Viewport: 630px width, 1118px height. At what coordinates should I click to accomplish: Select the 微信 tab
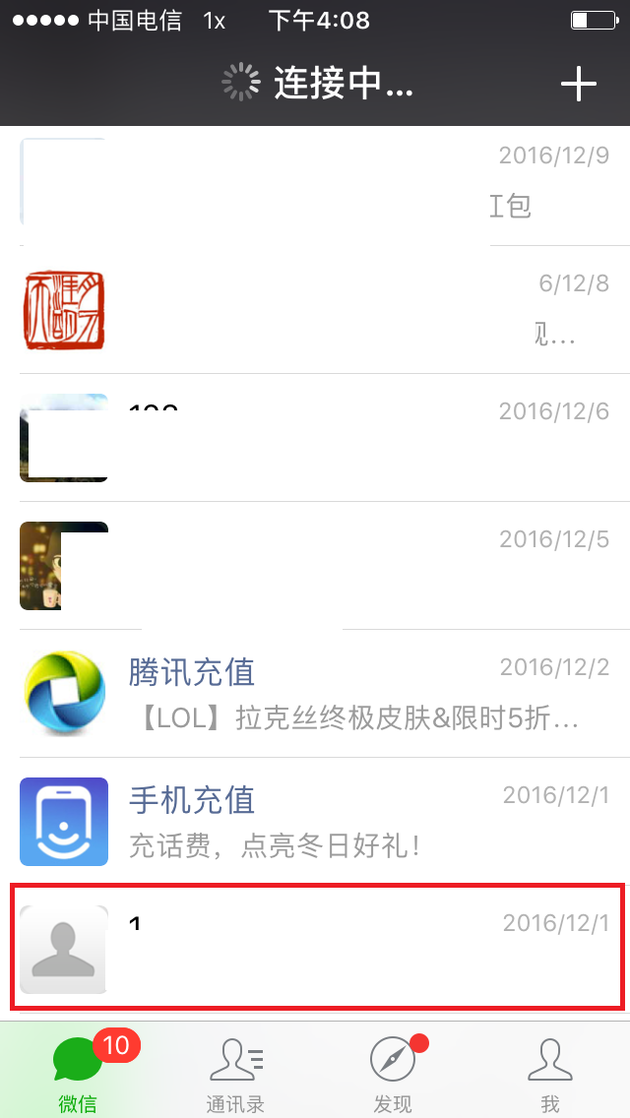(78, 1072)
